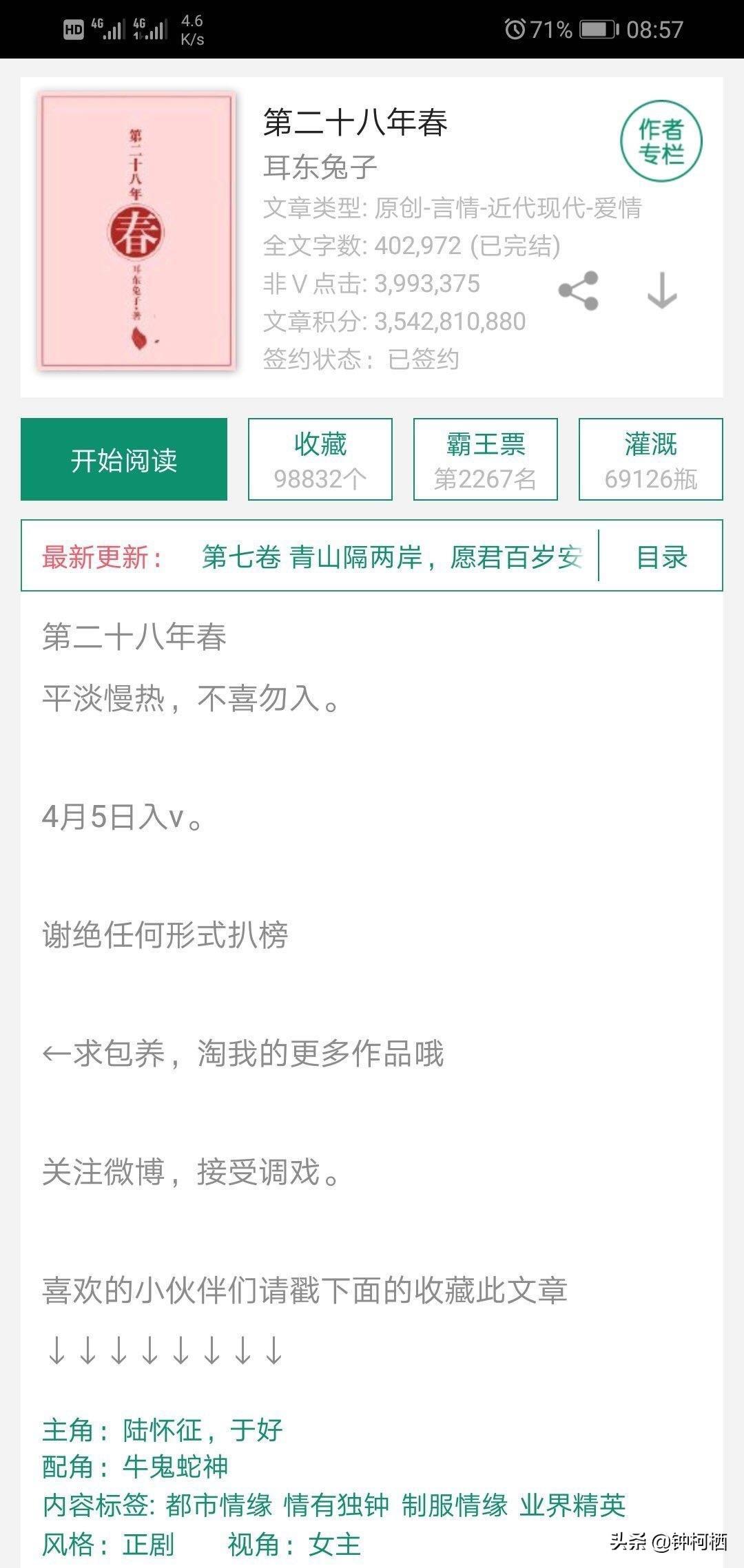The height and width of the screenshot is (1568, 744).
Task: View the 第二十八年春 book cover
Action: pyautogui.click(x=137, y=232)
